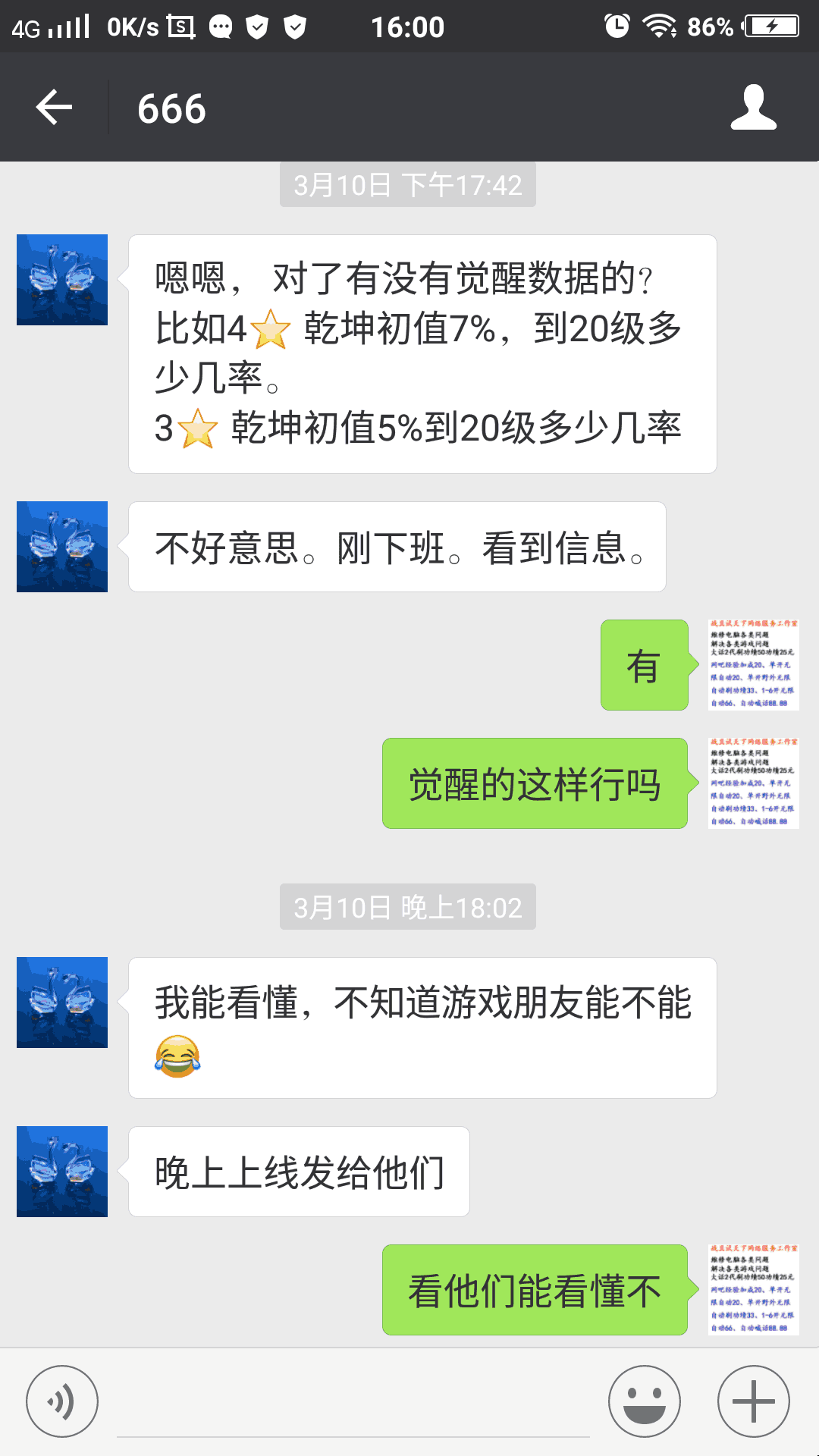Switch to voice message input

pos(62,1401)
